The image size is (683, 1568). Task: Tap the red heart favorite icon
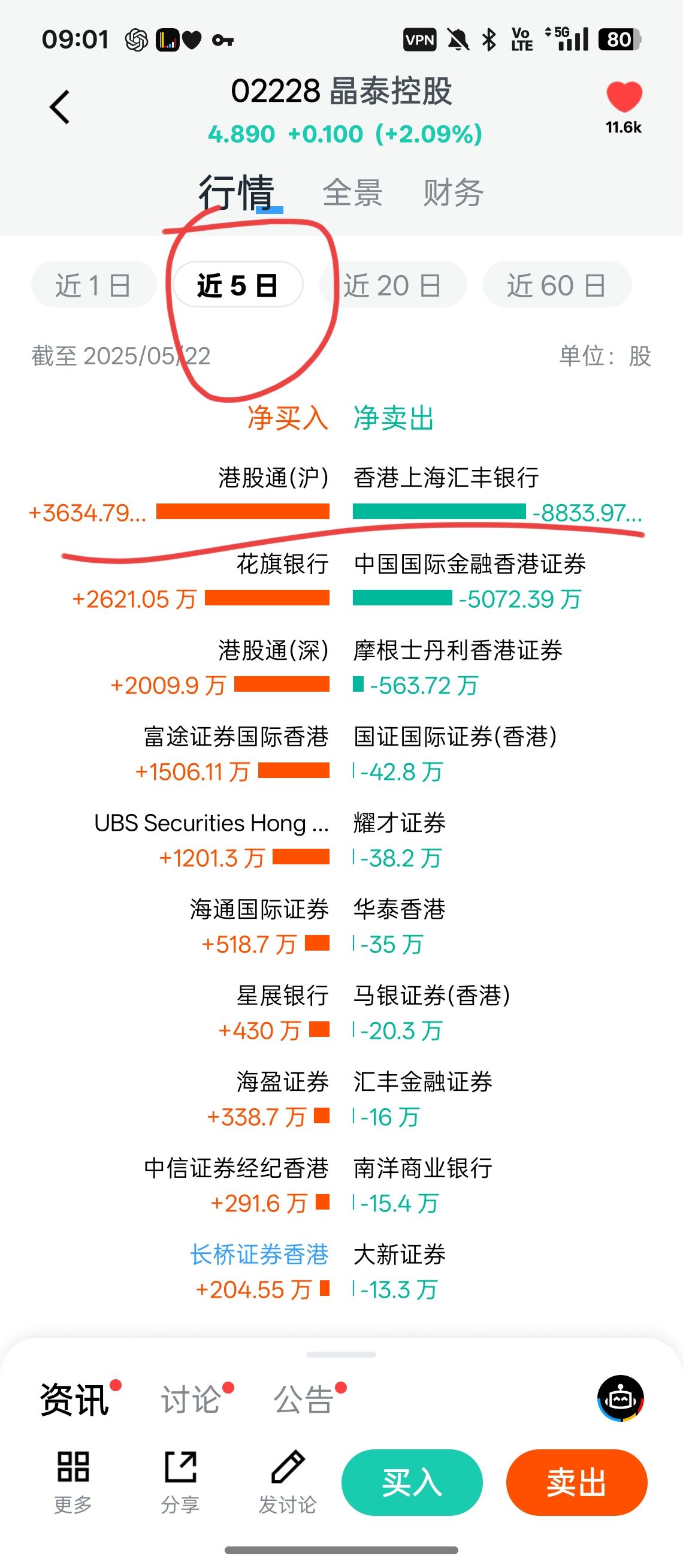point(624,97)
